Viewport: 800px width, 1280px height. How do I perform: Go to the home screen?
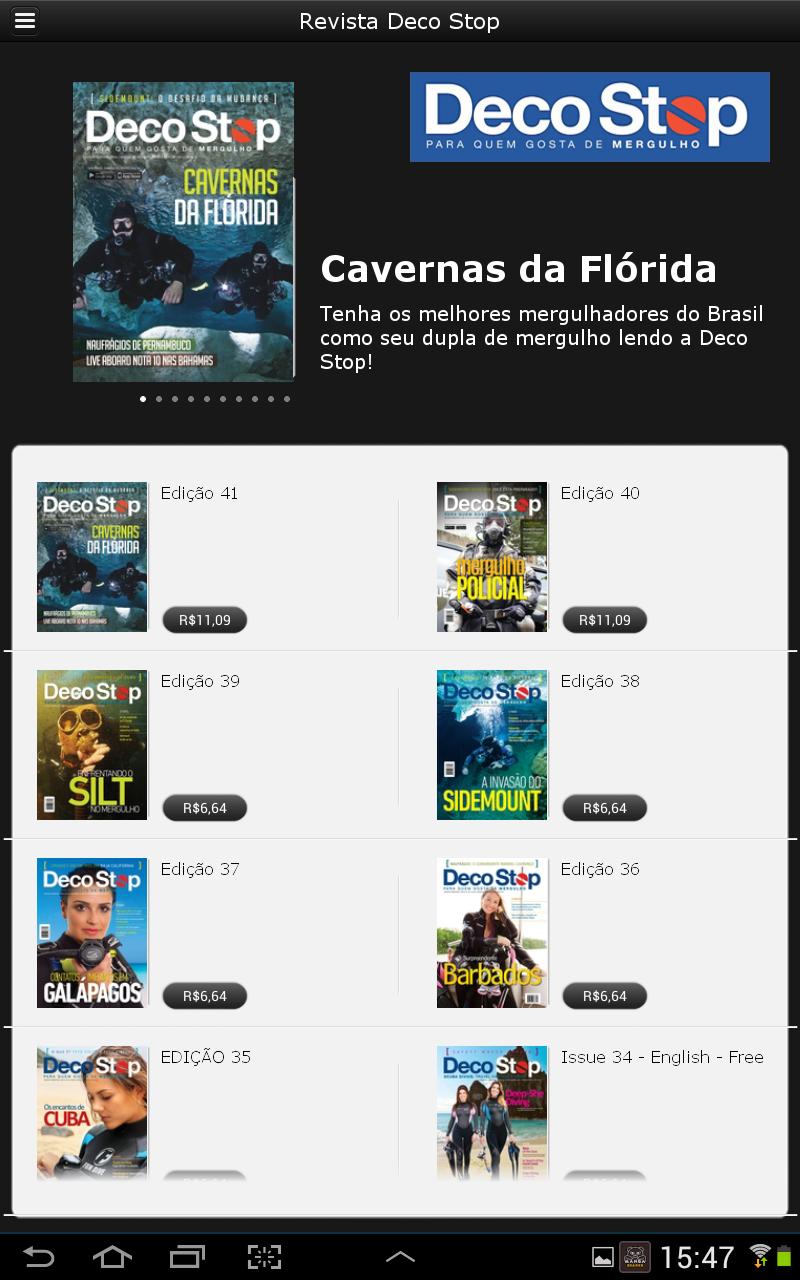[x=112, y=1256]
